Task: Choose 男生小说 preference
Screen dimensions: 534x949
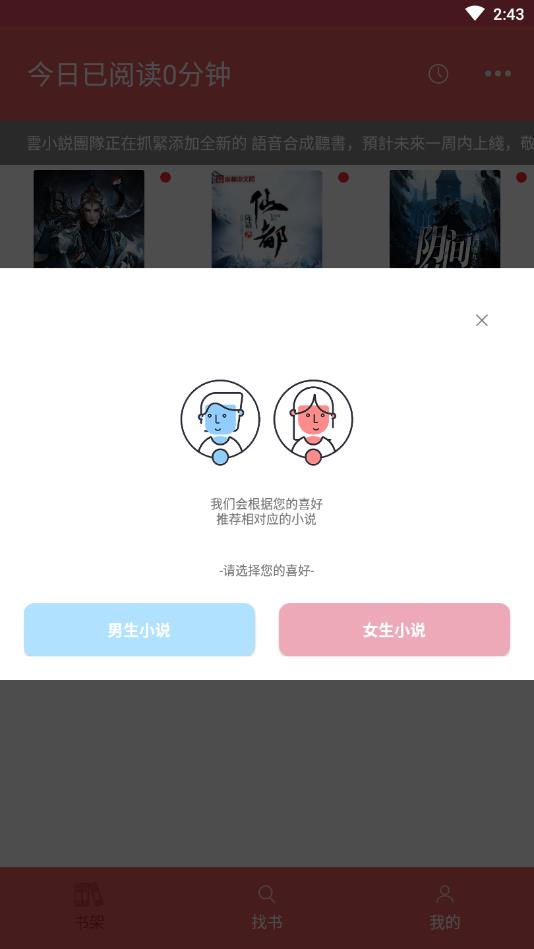Action: (139, 629)
